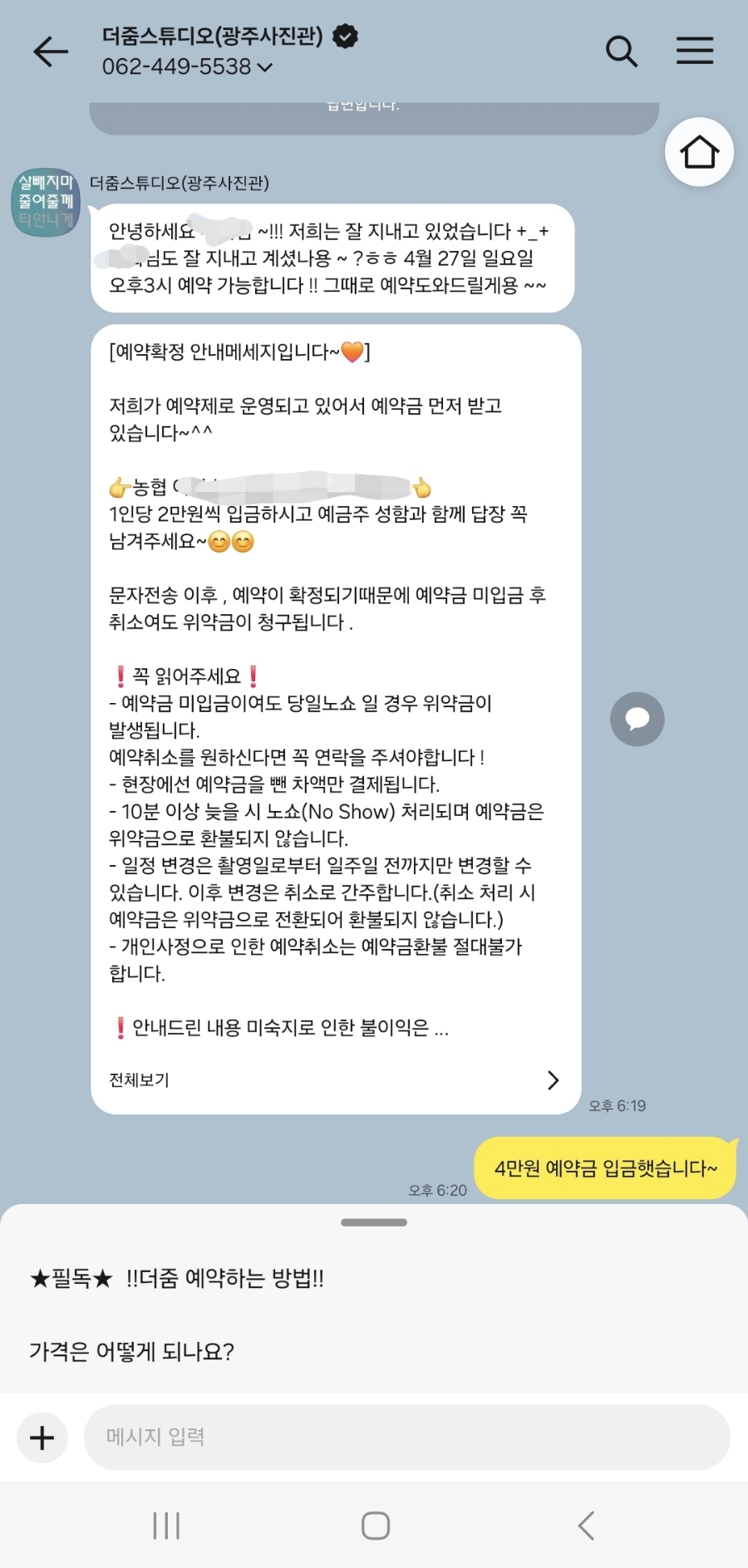The width and height of the screenshot is (748, 1568).
Task: Choose "가격은 어떻게 되나요?" quick question
Action: click(132, 1352)
